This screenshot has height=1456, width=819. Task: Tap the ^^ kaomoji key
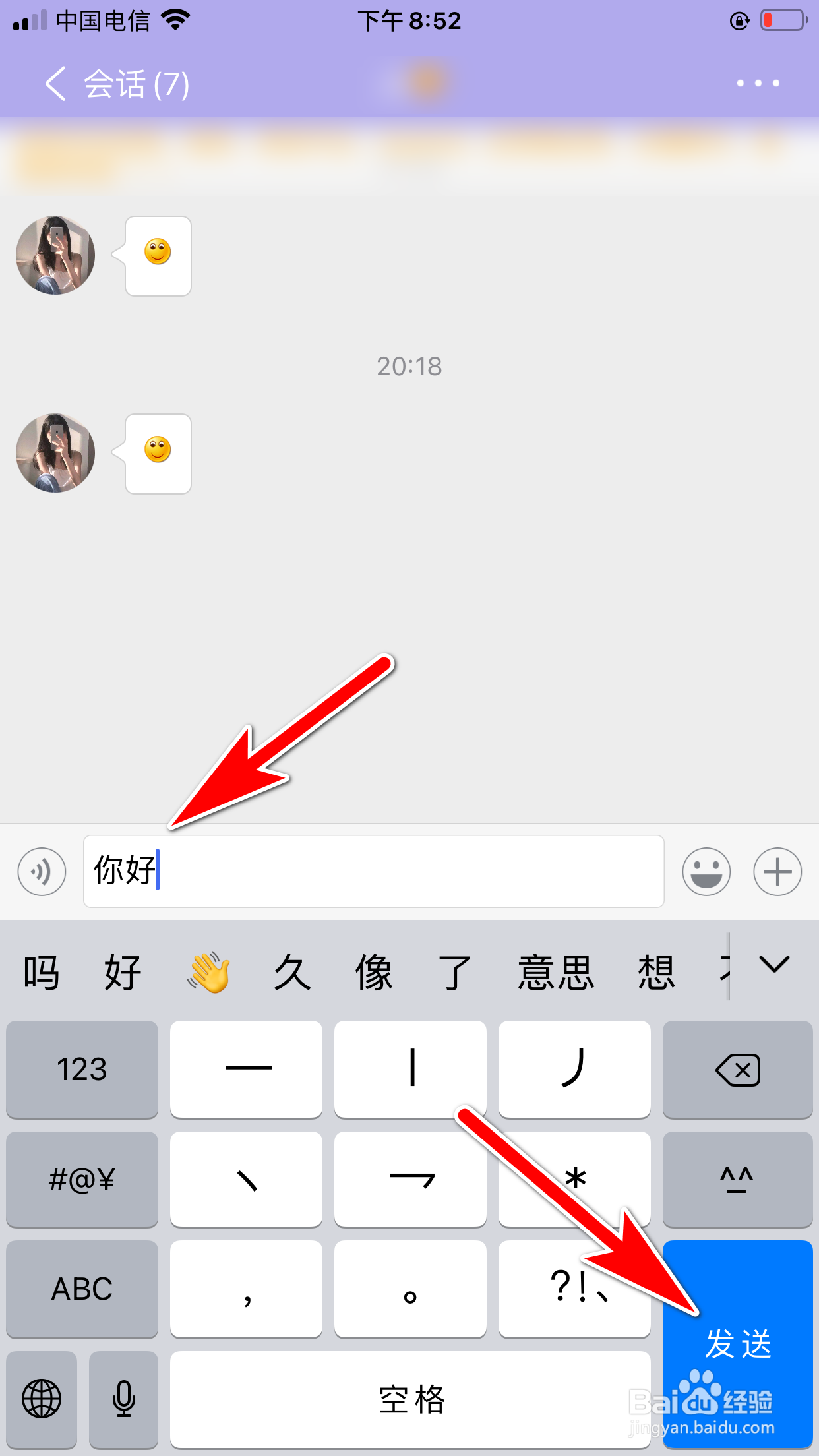[737, 1179]
